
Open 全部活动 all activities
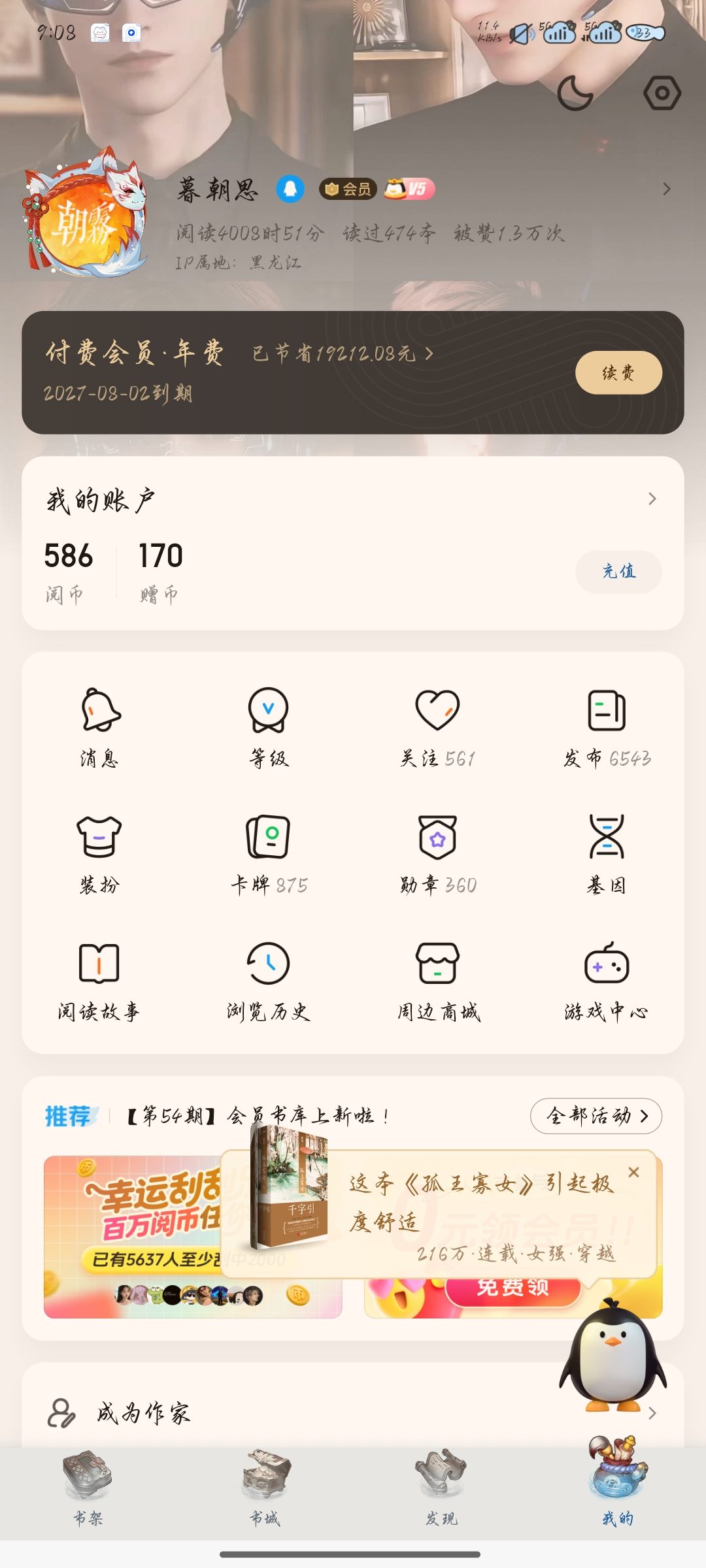(596, 1116)
